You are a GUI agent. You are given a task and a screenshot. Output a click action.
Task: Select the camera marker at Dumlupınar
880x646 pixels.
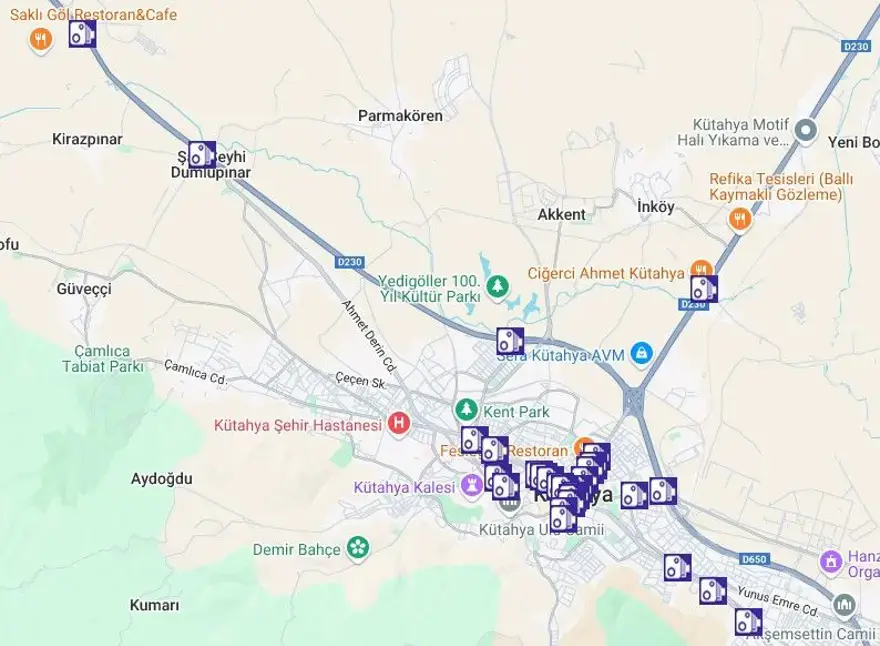202,155
